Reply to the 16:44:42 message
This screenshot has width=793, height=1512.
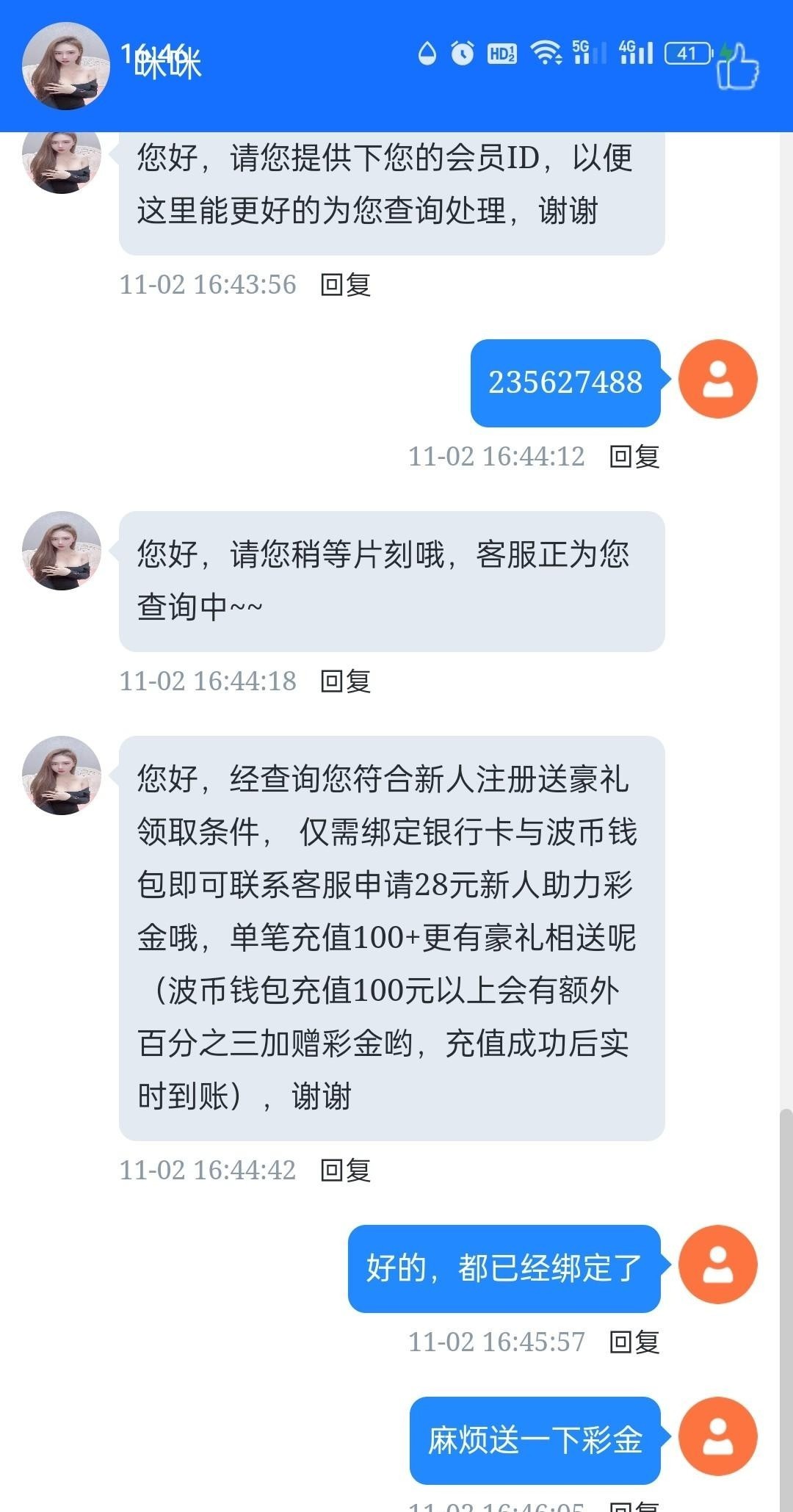[345, 1171]
